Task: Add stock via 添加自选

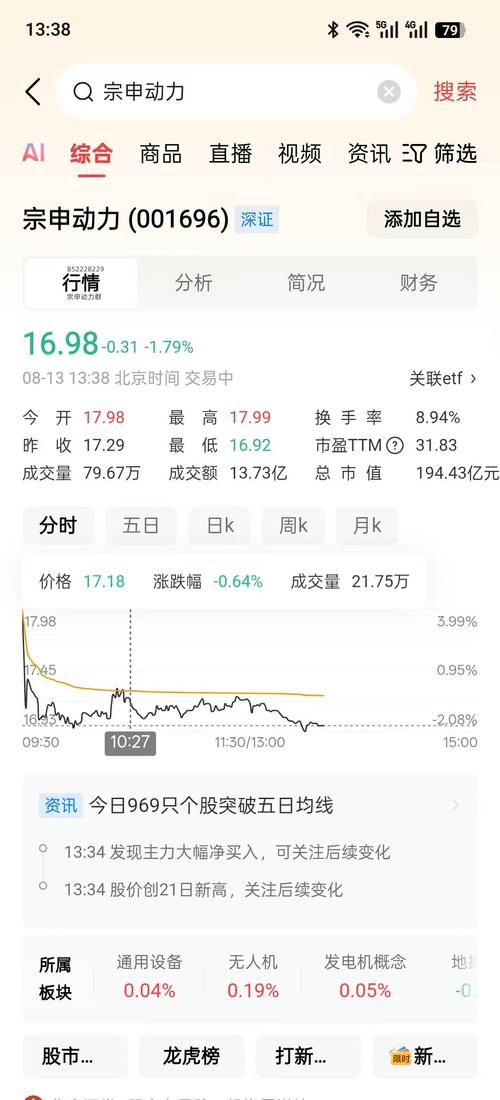Action: click(x=422, y=219)
